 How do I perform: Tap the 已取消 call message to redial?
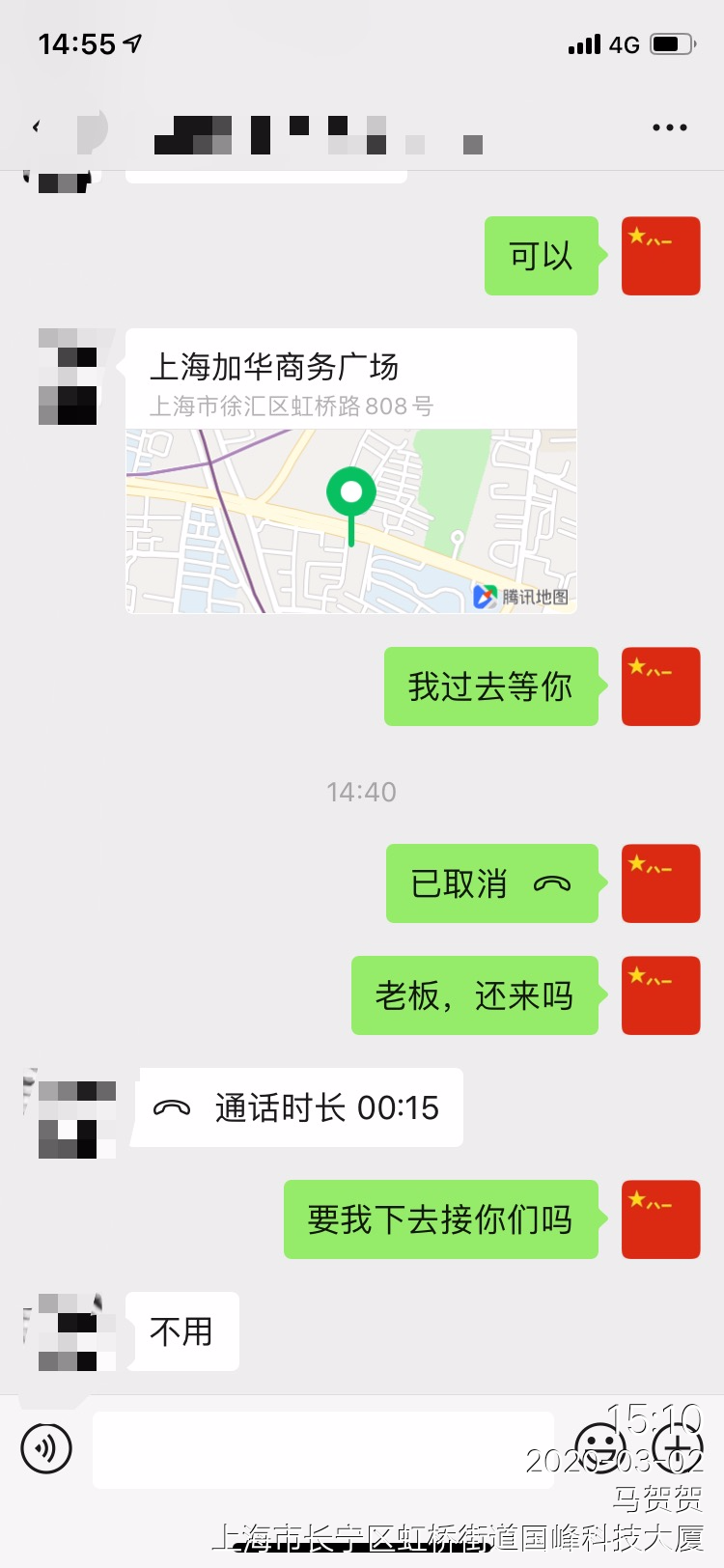(491, 883)
